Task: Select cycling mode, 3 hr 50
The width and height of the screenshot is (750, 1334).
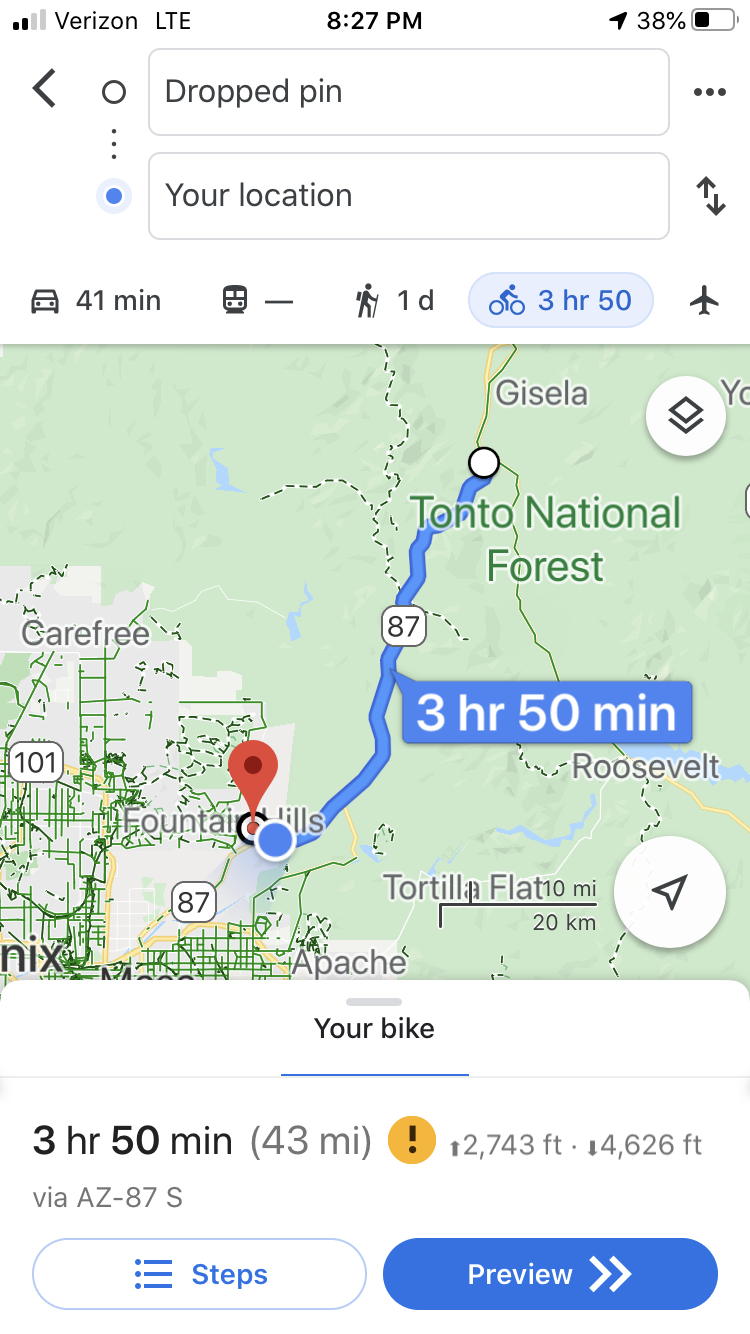Action: (560, 301)
